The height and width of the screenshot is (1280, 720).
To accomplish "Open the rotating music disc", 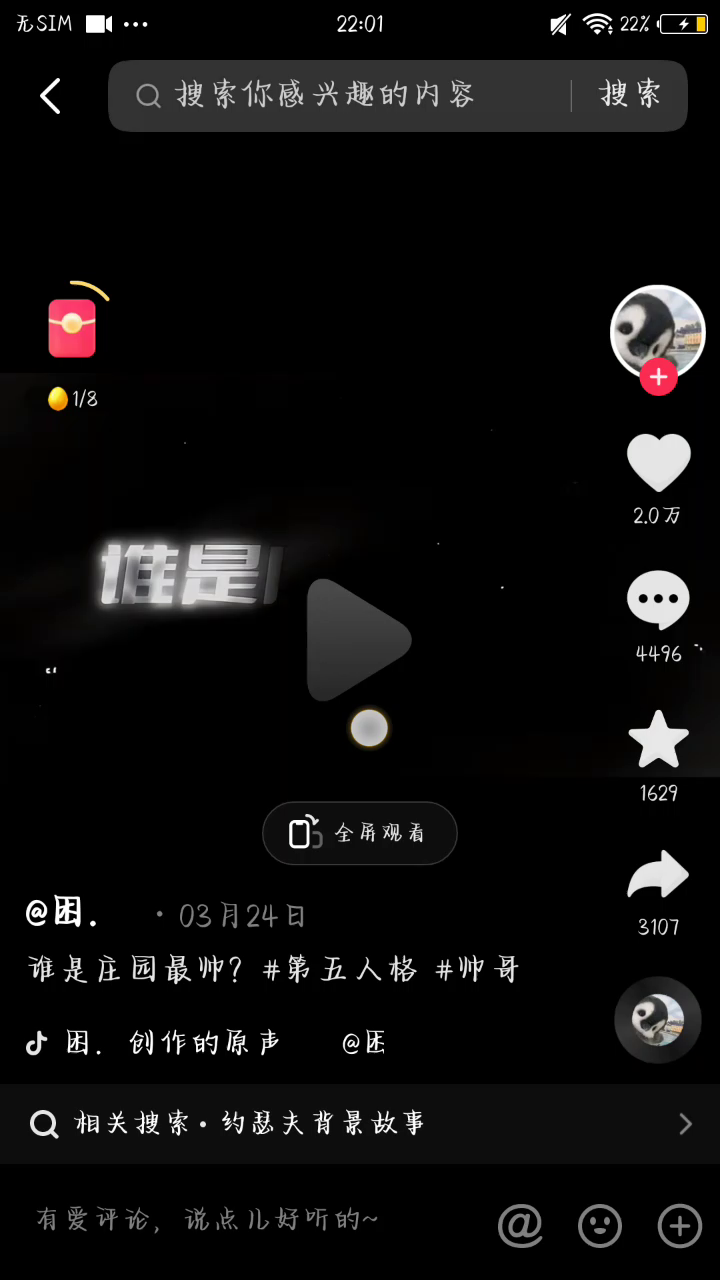I will pyautogui.click(x=658, y=1020).
